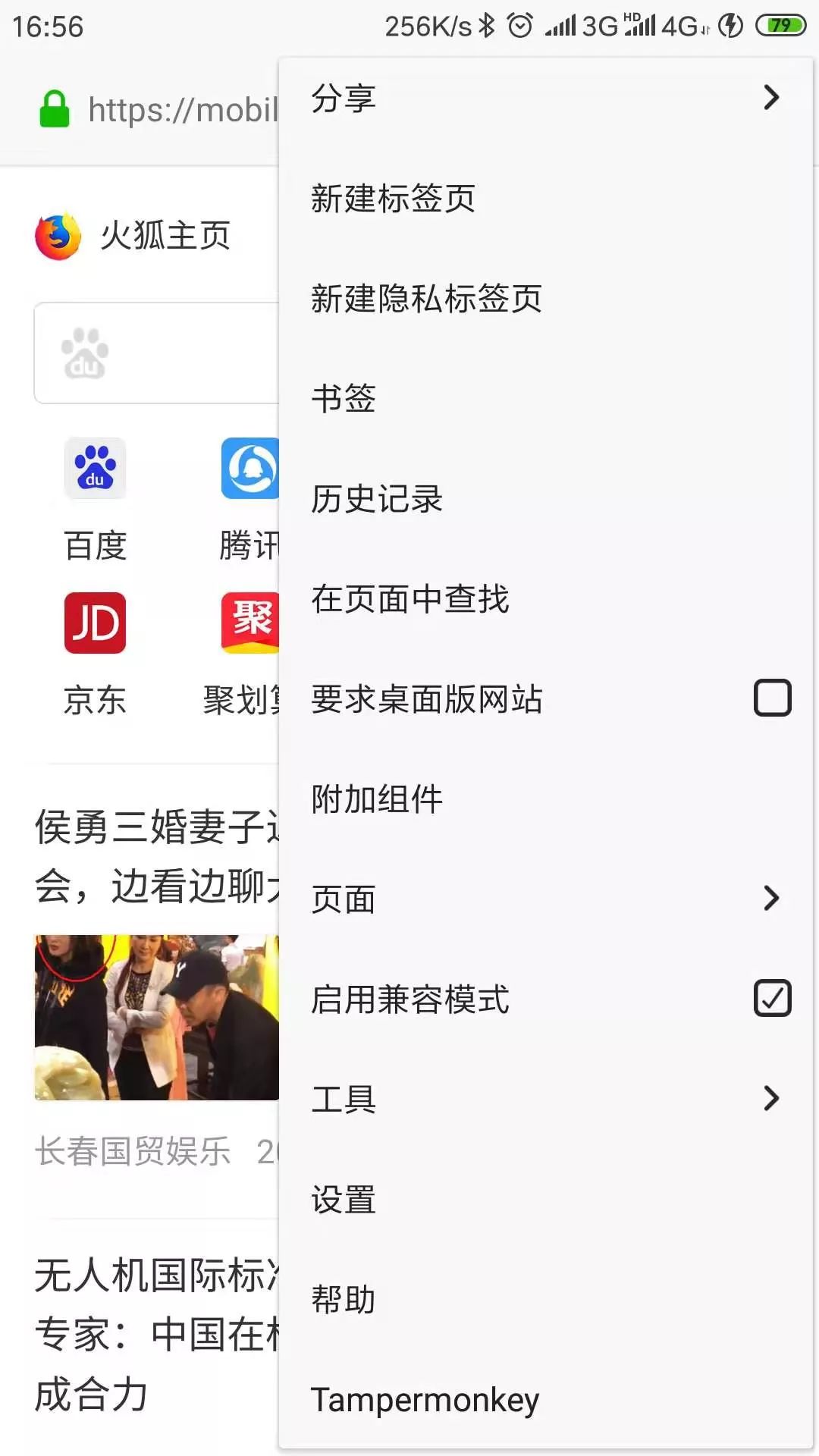Viewport: 819px width, 1456px height.
Task: Enable 要求桌面版网站 checkbox
Action: 772,697
